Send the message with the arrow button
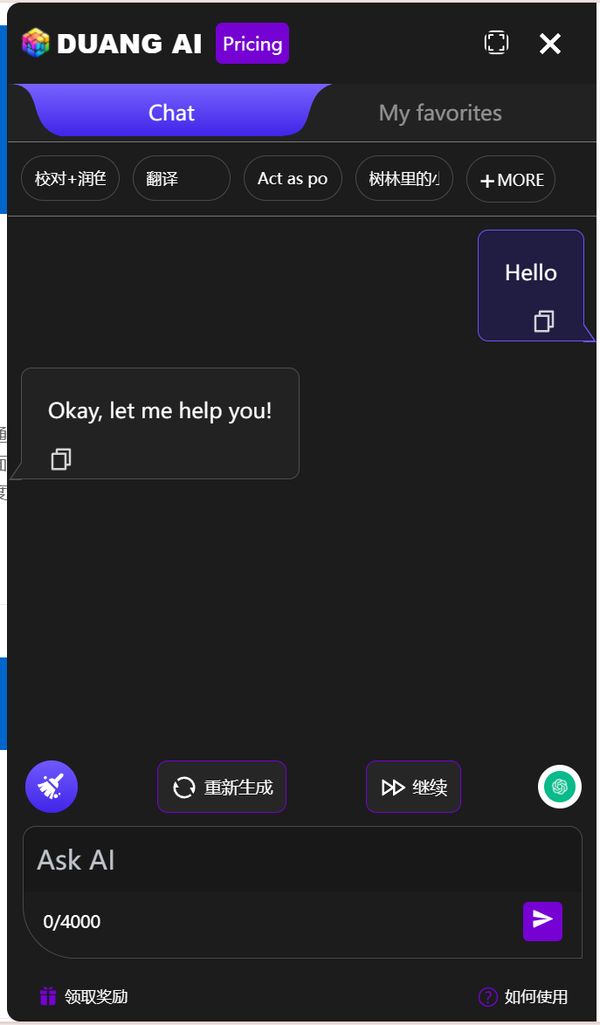This screenshot has height=1025, width=600. pos(542,921)
